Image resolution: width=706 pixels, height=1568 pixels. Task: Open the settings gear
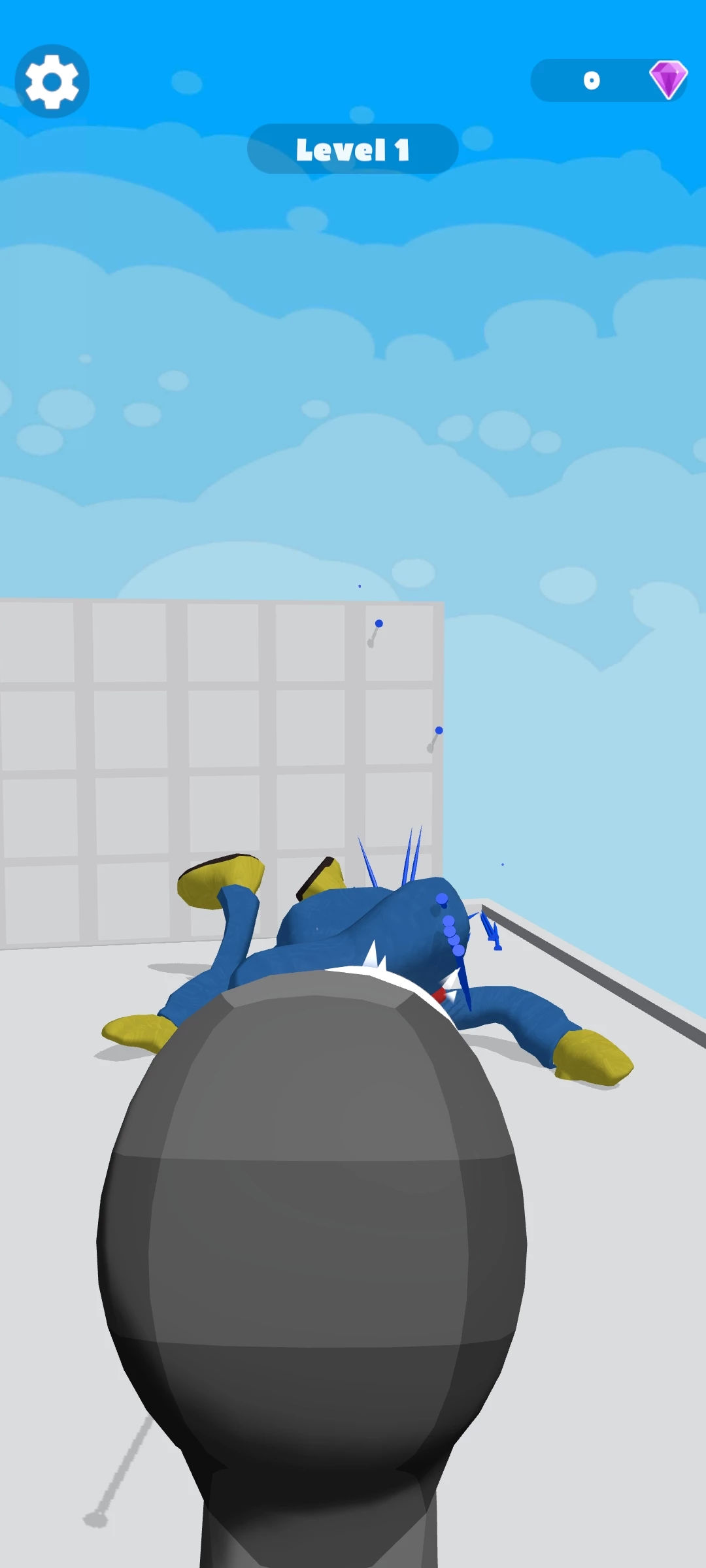click(52, 82)
